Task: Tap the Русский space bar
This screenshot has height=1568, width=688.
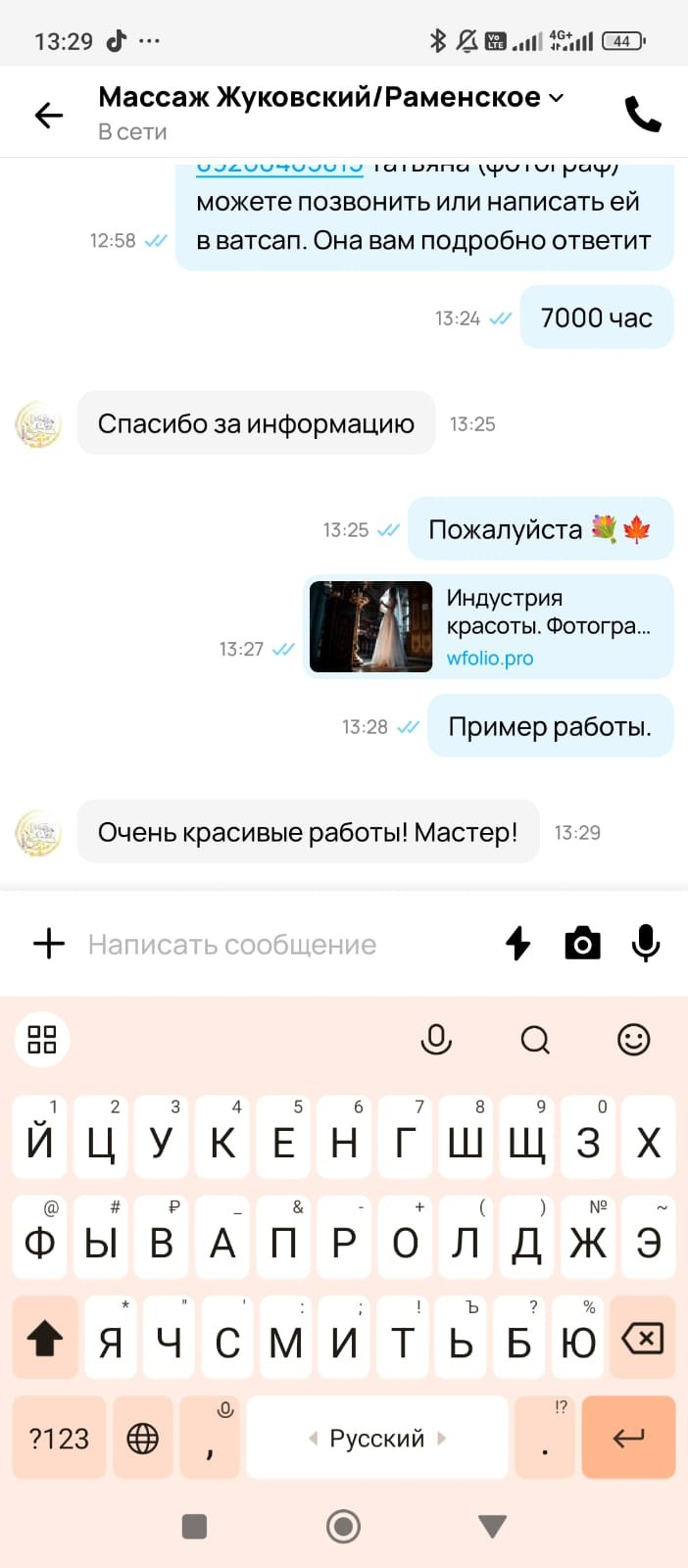Action: (377, 1438)
